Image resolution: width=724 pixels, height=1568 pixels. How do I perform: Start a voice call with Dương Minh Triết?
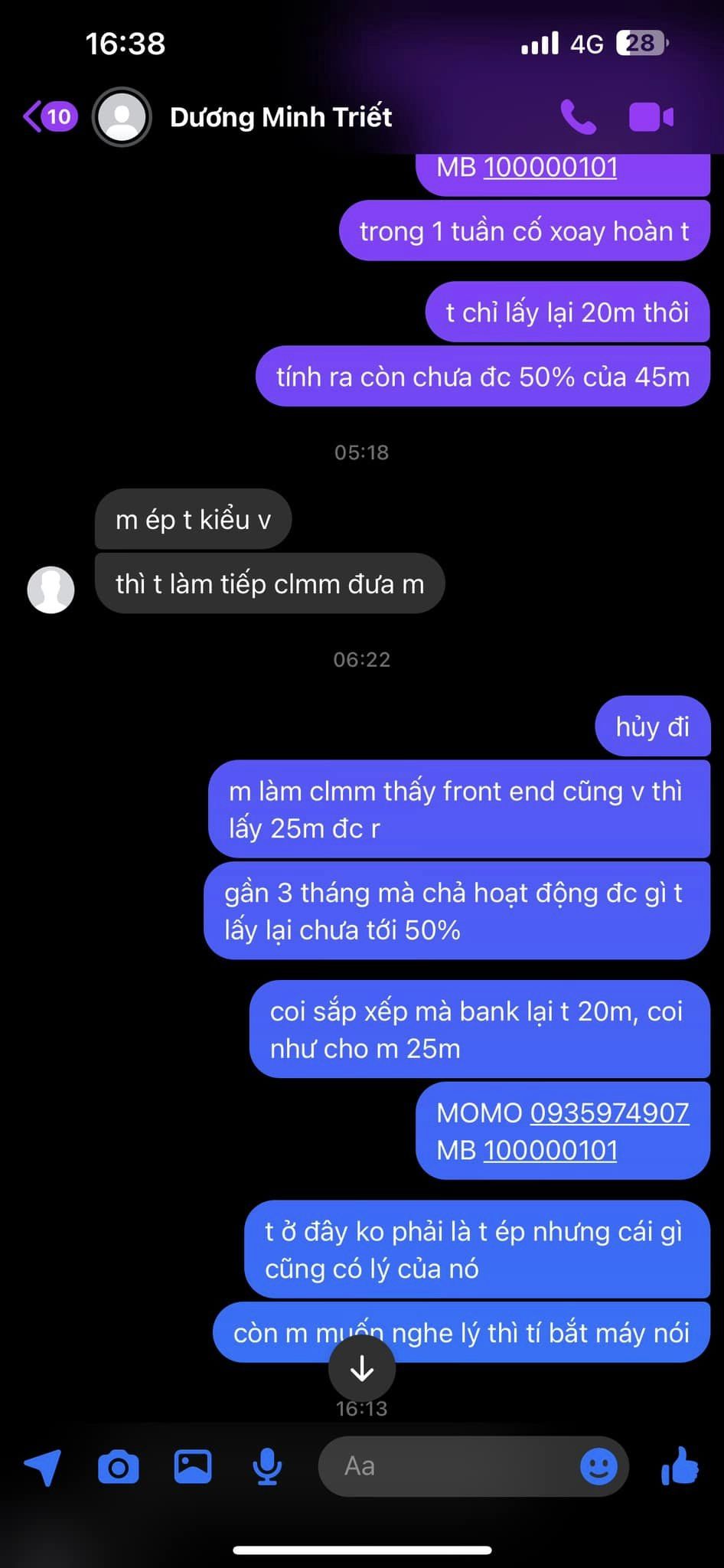pos(578,117)
